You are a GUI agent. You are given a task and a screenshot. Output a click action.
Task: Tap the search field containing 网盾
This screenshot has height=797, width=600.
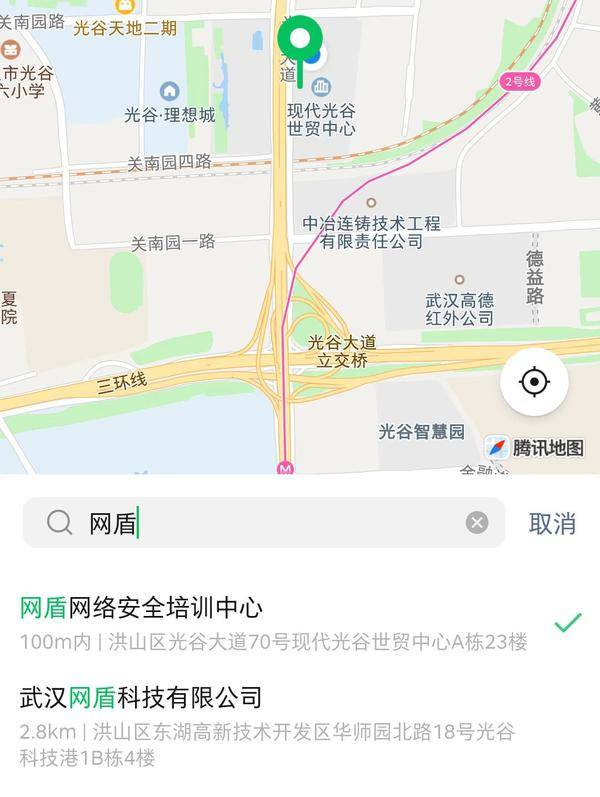point(270,523)
